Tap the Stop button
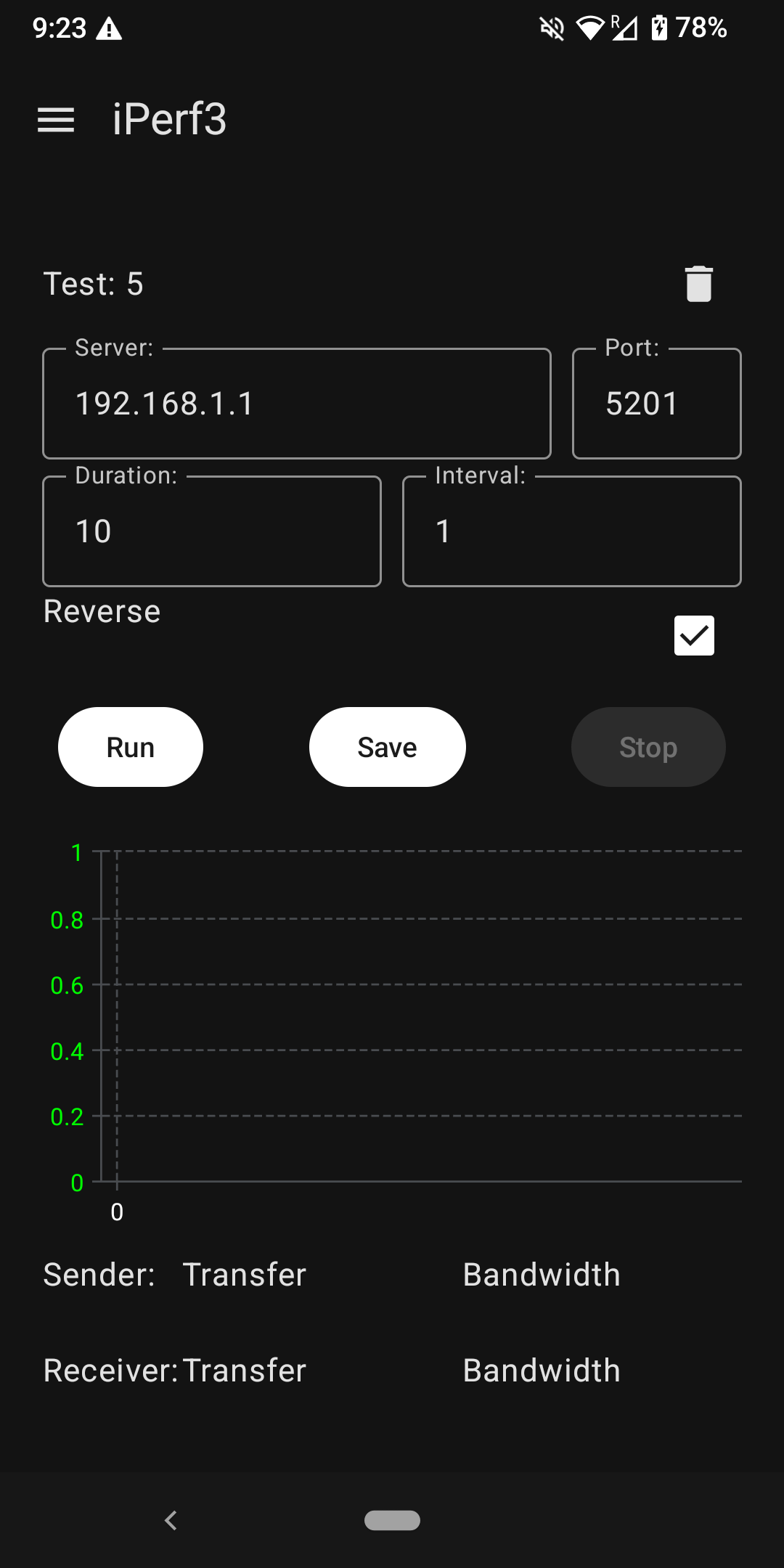 (x=648, y=747)
